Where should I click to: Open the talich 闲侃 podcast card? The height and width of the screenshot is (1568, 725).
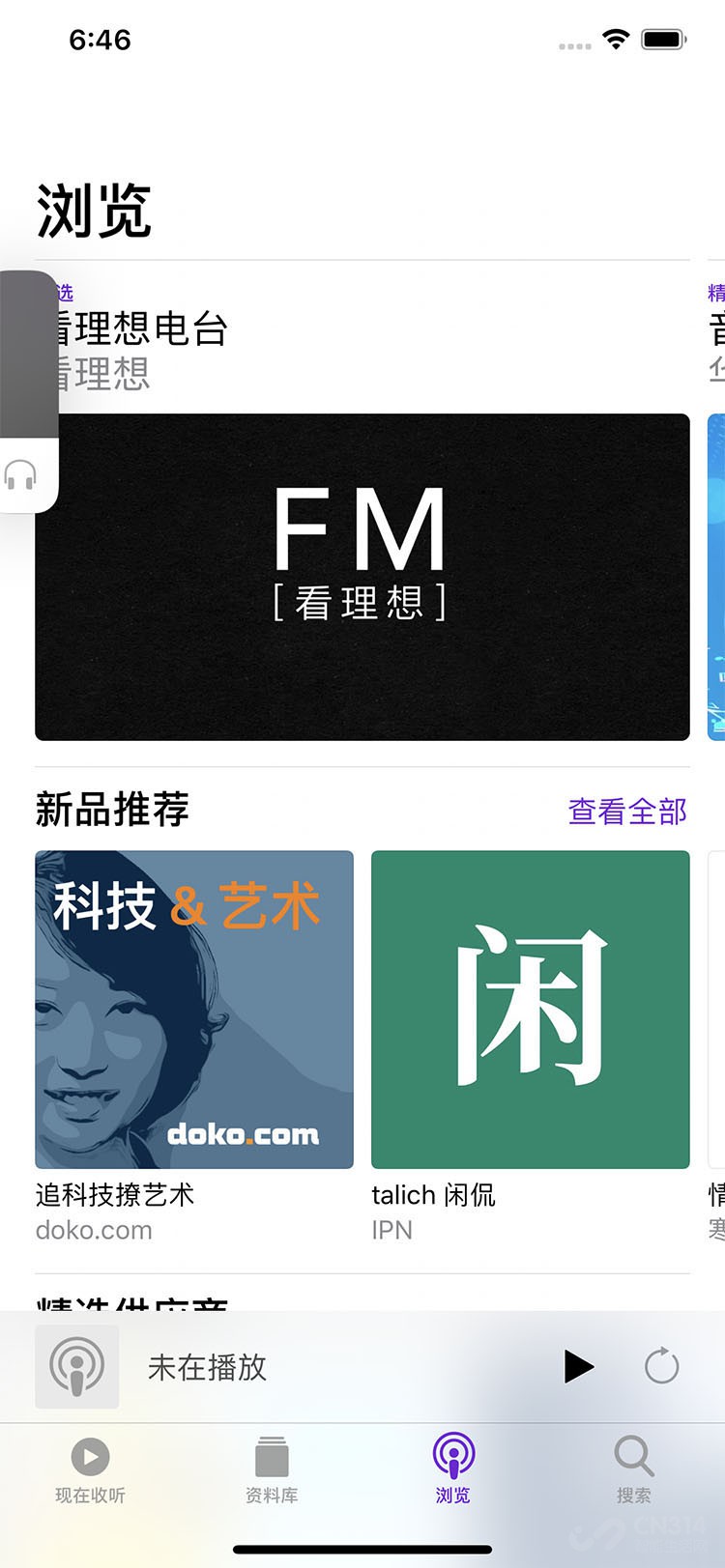[x=530, y=1010]
